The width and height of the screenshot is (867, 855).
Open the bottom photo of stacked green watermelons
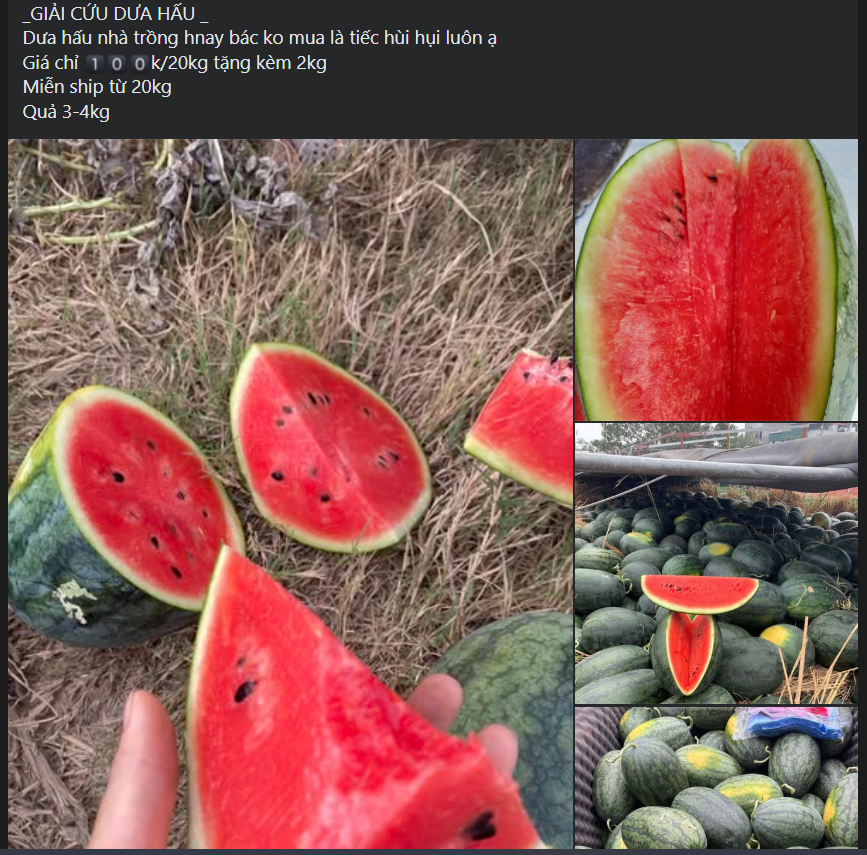pyautogui.click(x=716, y=777)
